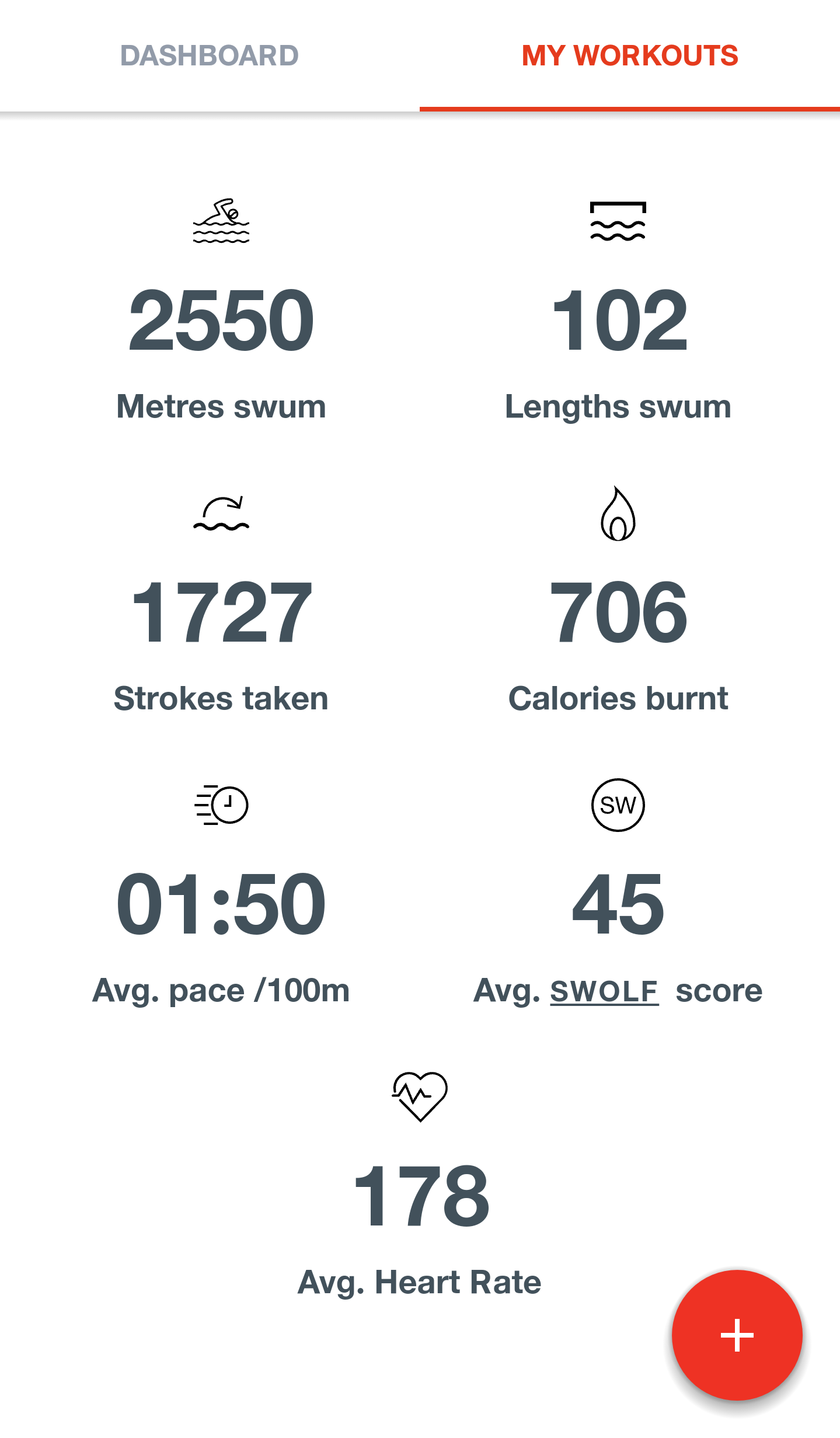
Task: Add a new workout with the plus button
Action: 737,1335
